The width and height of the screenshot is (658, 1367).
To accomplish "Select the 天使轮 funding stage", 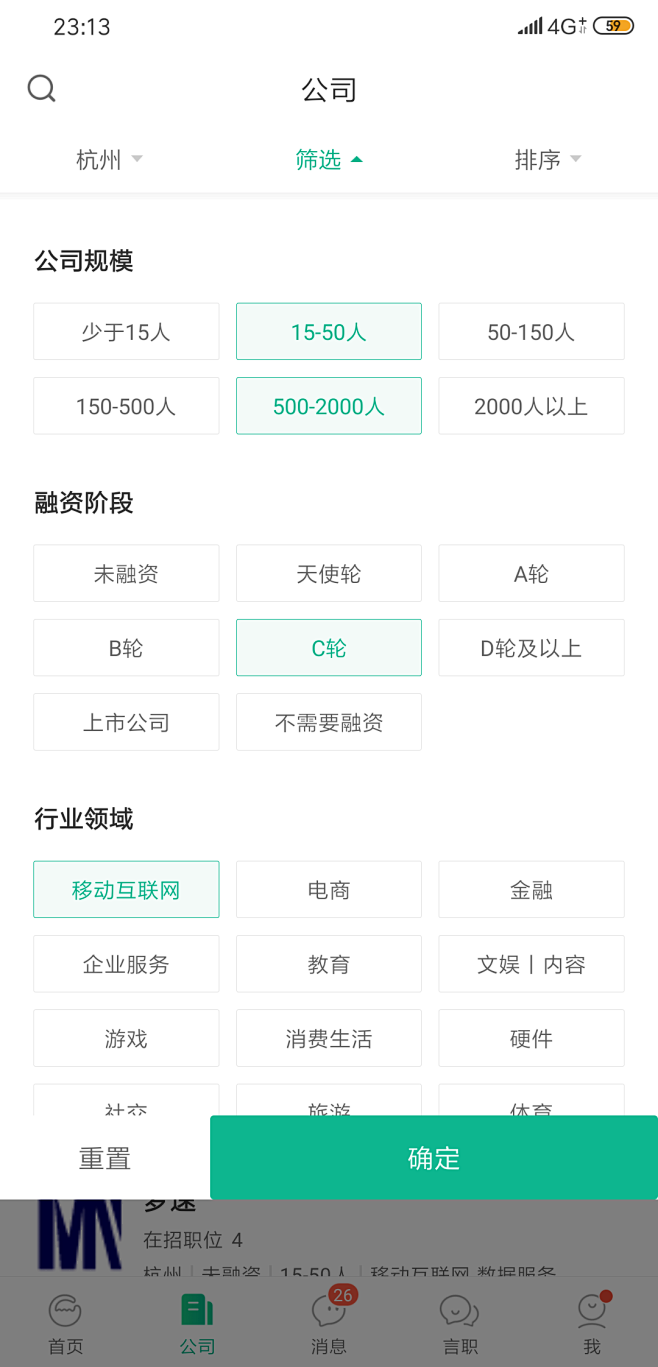I will click(329, 574).
